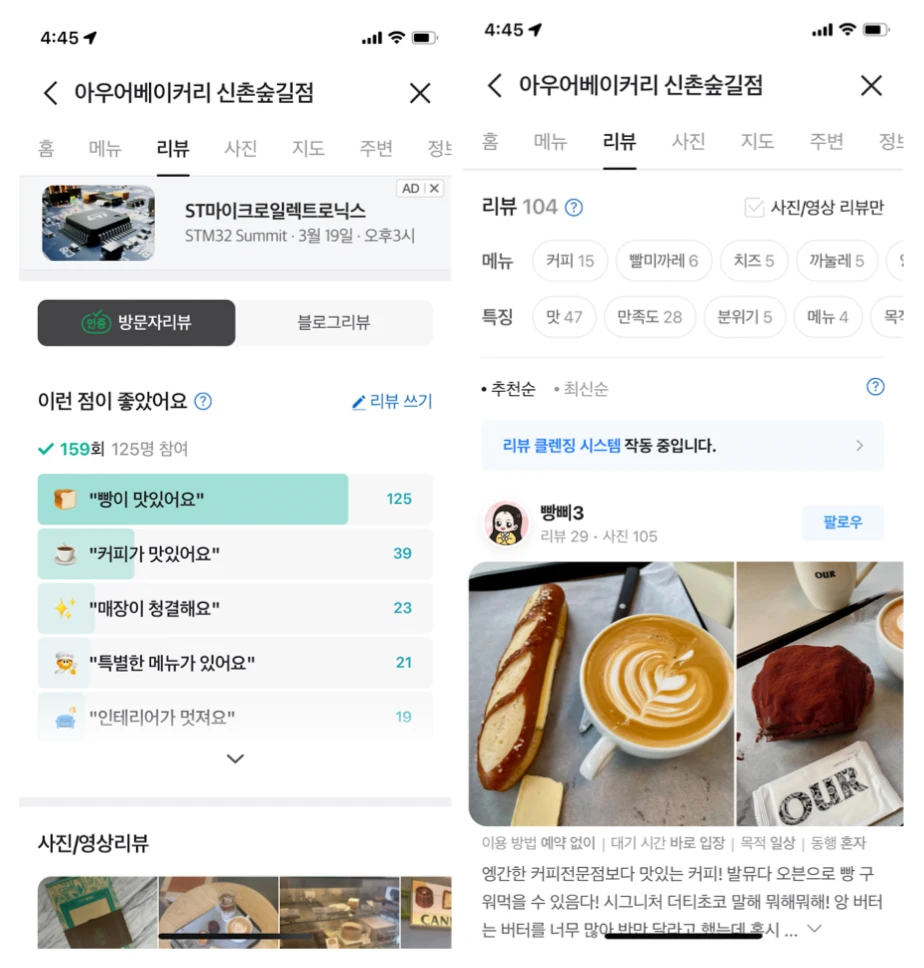The width and height of the screenshot is (924, 968).
Task: Follow reviewer 빵삐3 with 팔로우
Action: point(842,522)
